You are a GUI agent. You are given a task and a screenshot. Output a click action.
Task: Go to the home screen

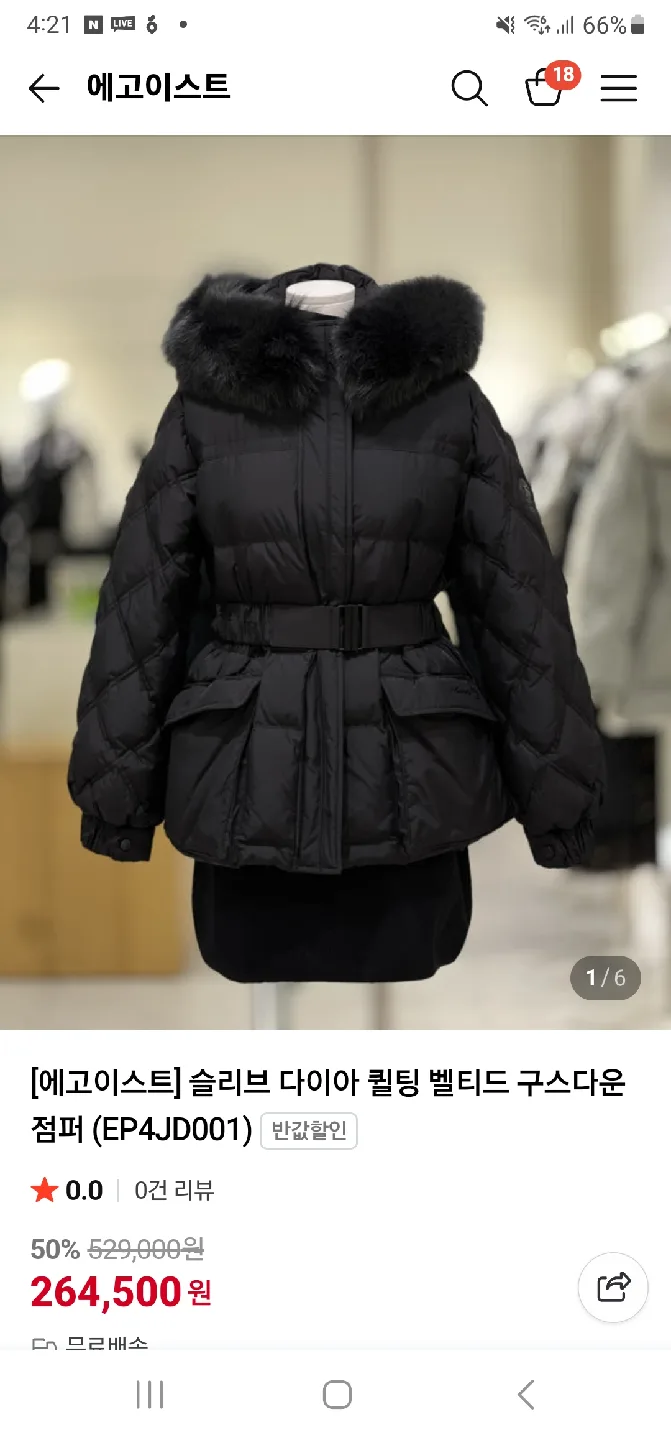(x=337, y=1394)
